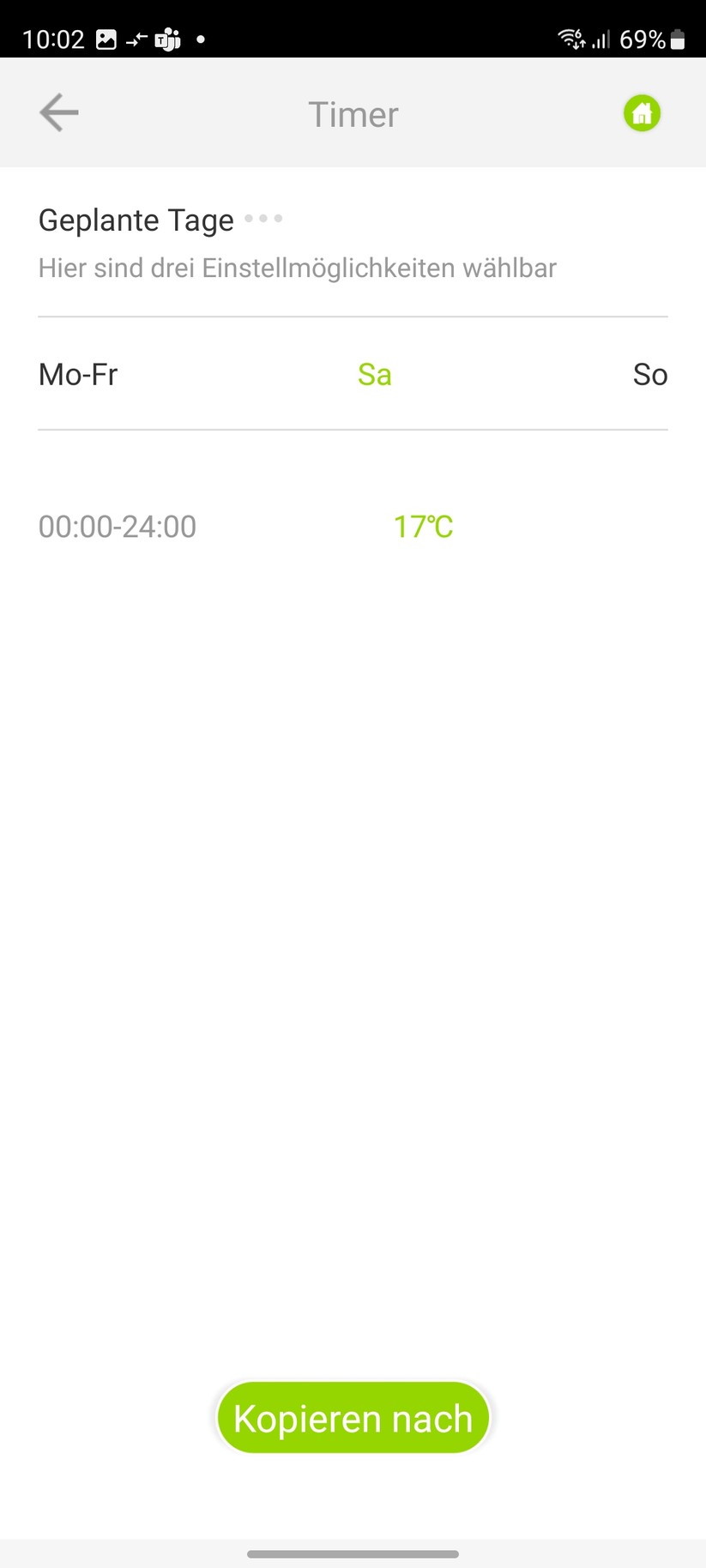Open the Microsoft Teams notification icon
Viewport: 706px width, 1568px height.
(x=166, y=39)
